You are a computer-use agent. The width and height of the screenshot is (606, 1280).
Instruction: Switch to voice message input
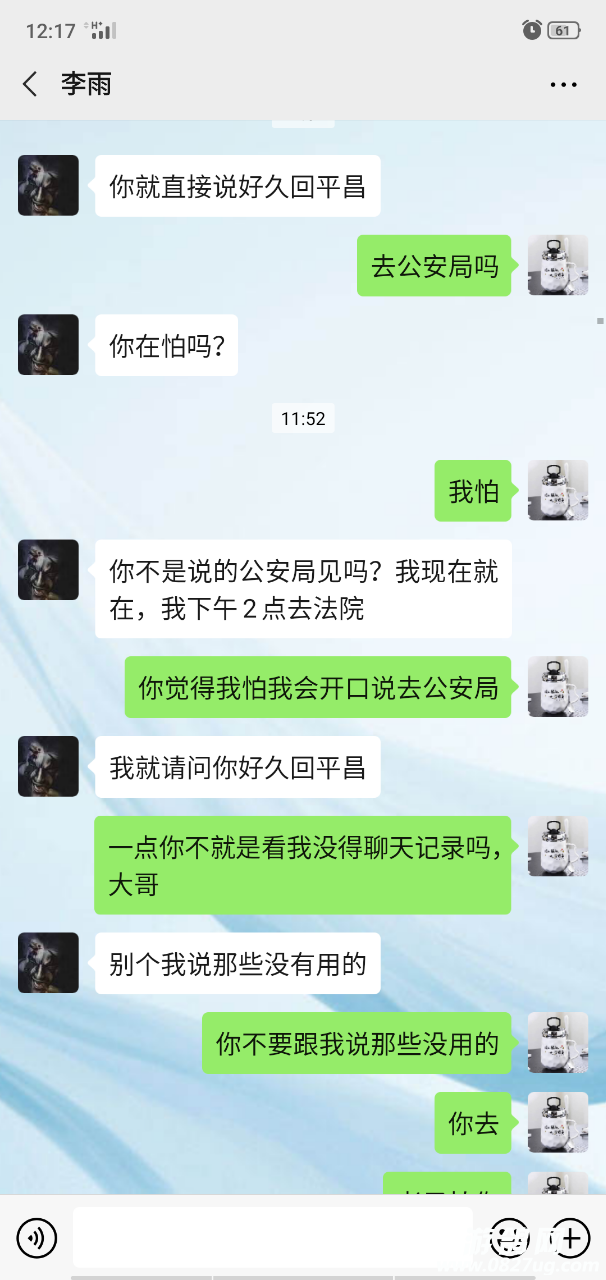[37, 1239]
